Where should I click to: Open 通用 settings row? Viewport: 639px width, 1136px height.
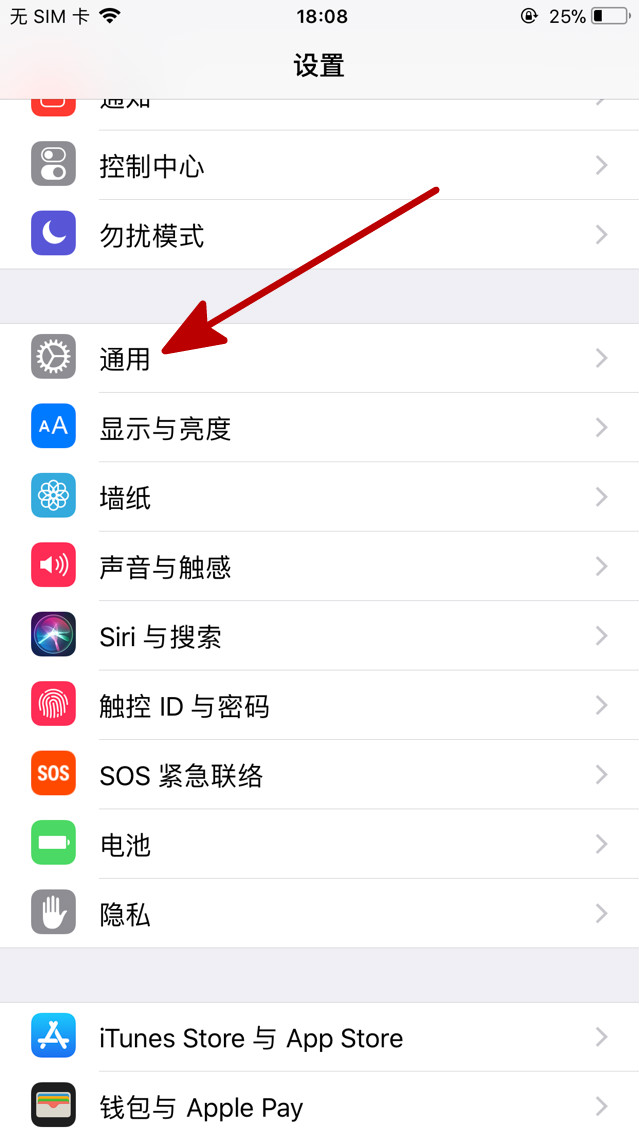pos(125,358)
